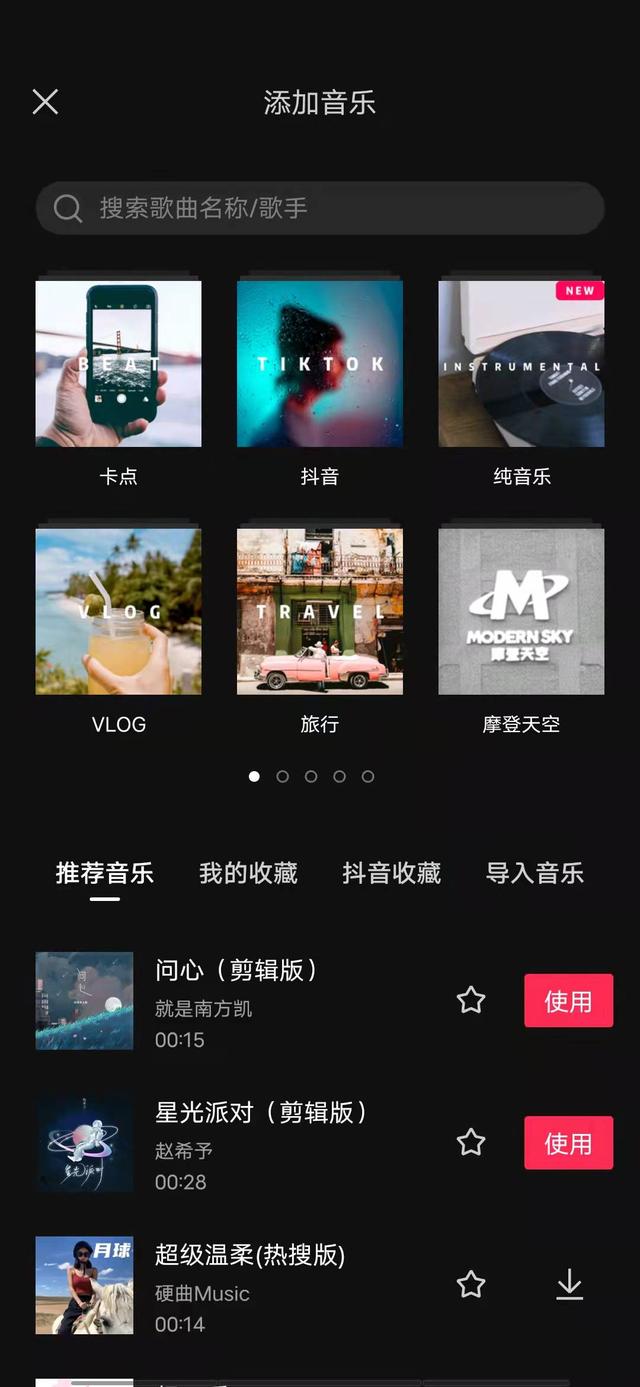This screenshot has height=1387, width=640.
Task: Use 星光派对（剪辑版） as the music
Action: 568,1143
